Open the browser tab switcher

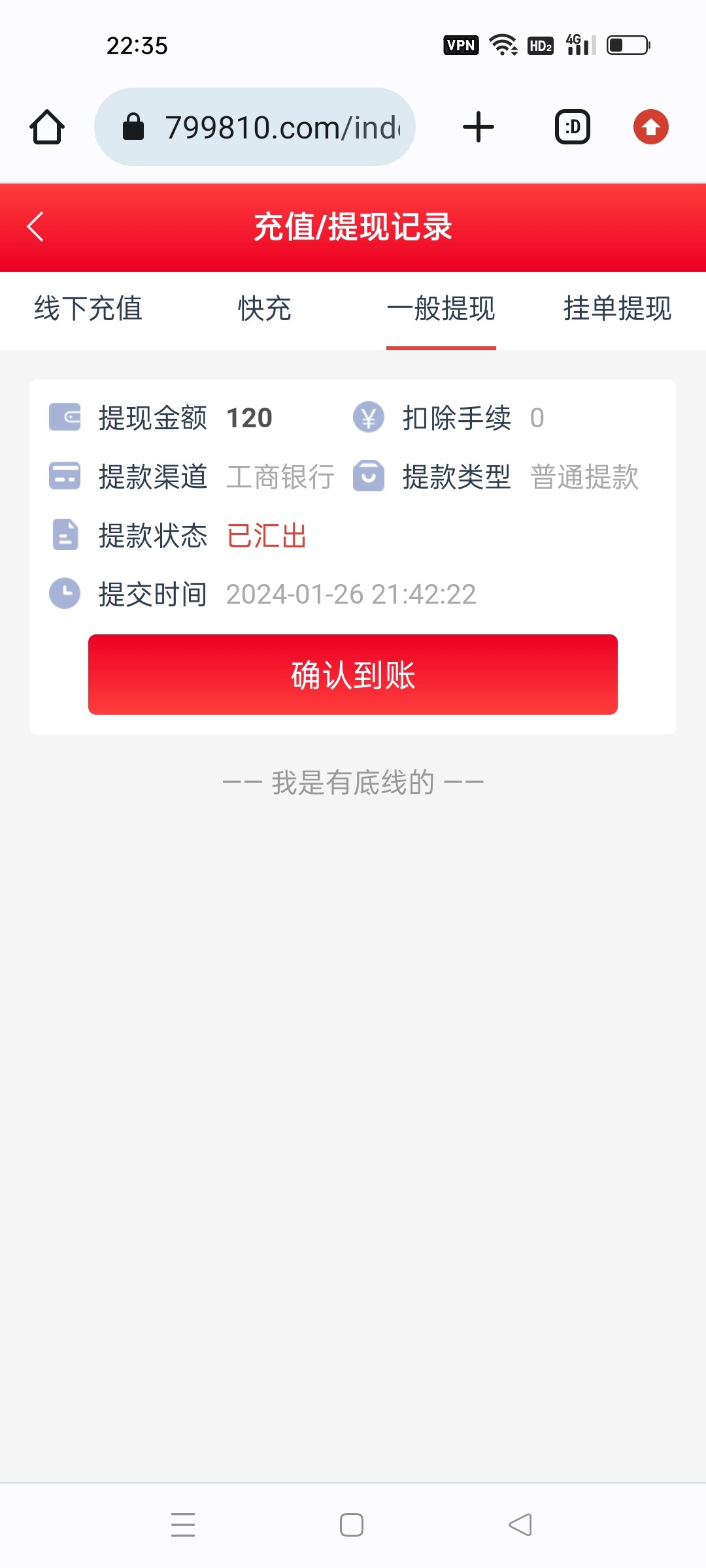tap(573, 127)
